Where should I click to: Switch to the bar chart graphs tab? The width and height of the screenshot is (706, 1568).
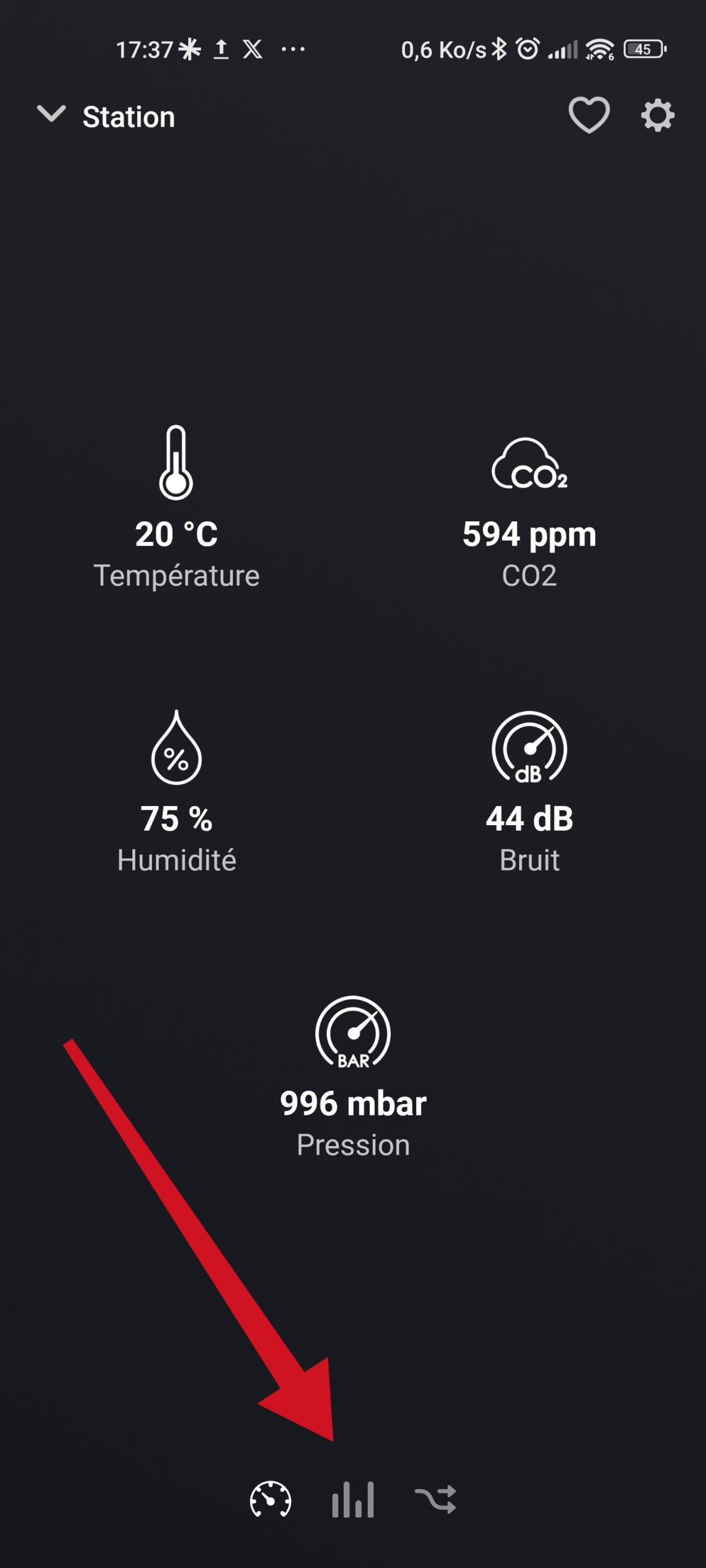click(353, 1499)
